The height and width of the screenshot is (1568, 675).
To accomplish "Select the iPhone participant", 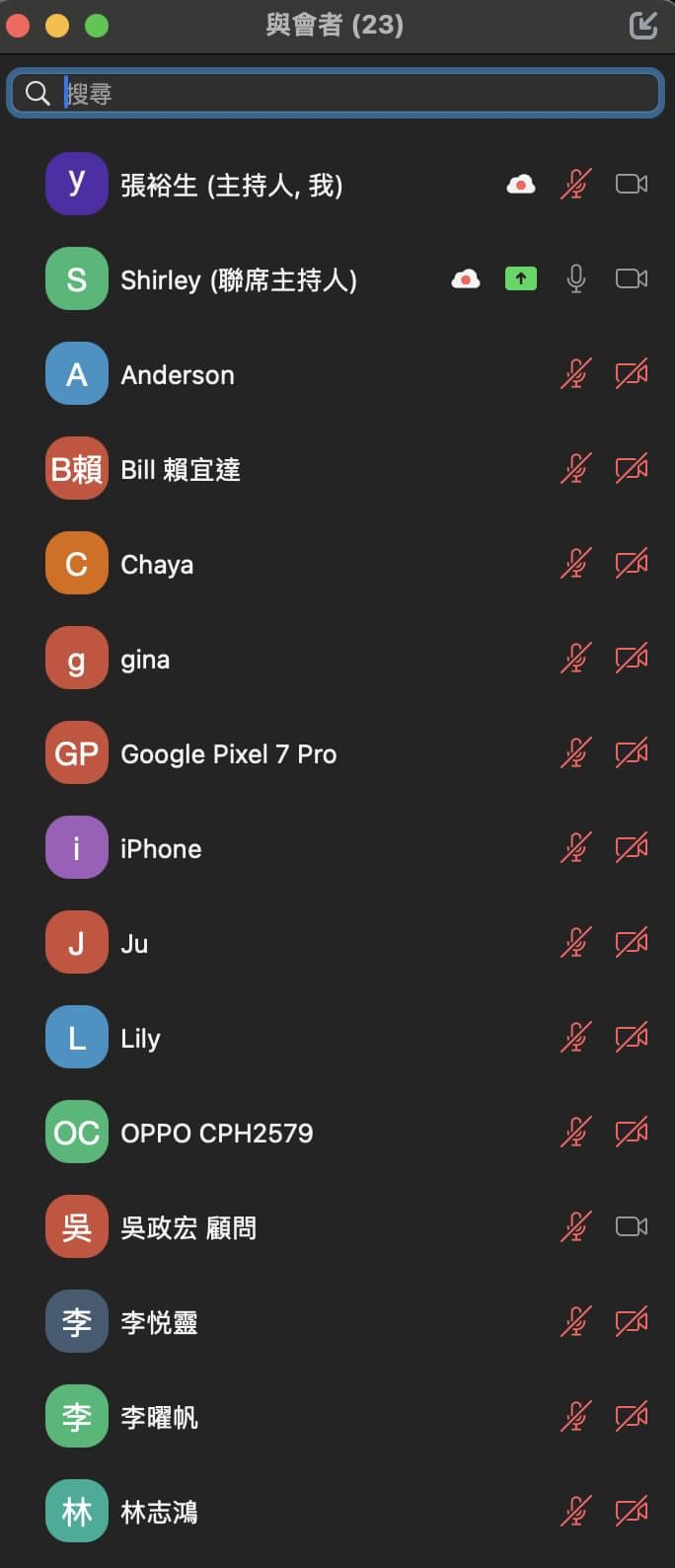I will click(337, 848).
